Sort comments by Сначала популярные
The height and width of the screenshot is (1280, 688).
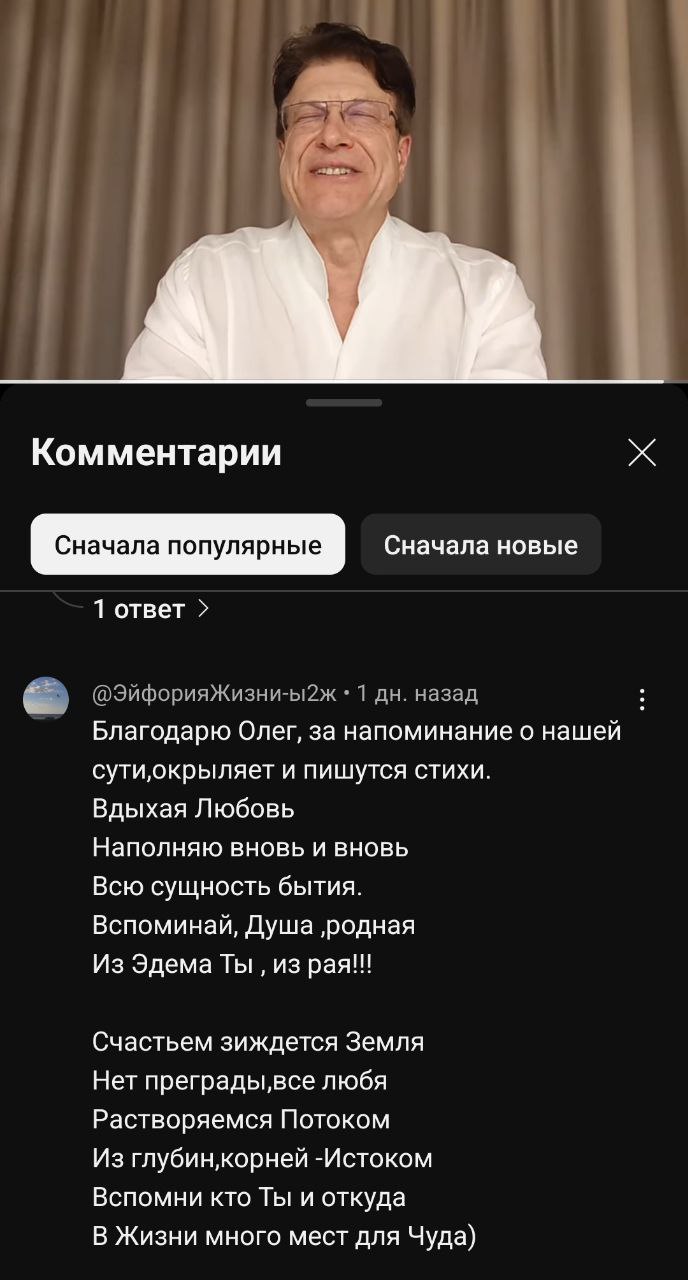click(x=188, y=545)
